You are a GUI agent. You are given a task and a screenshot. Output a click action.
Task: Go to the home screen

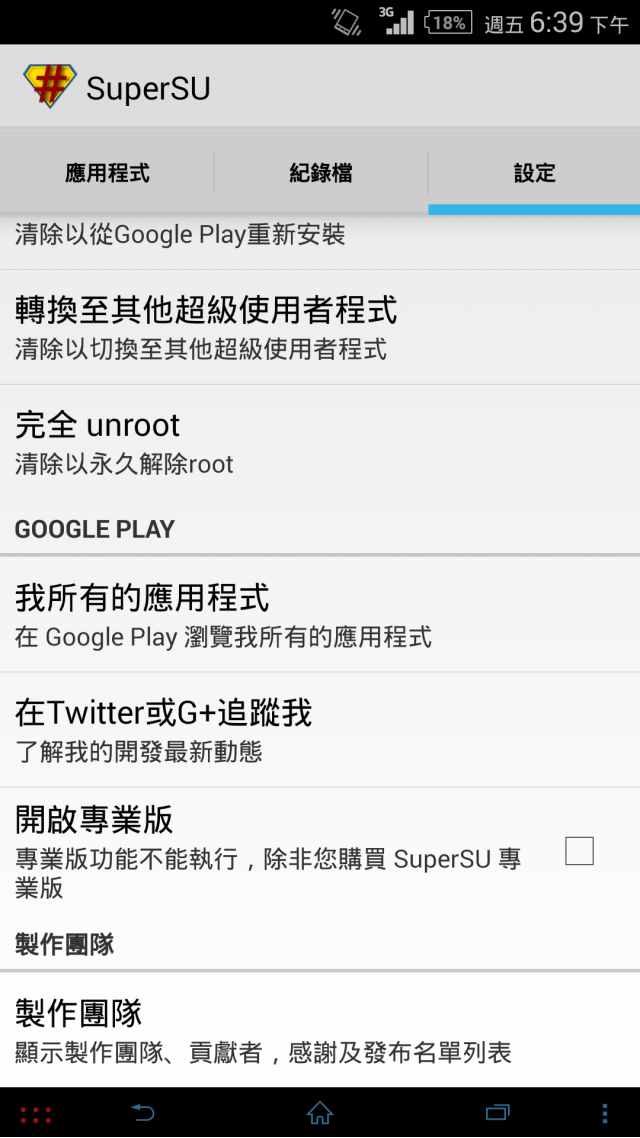(320, 1113)
